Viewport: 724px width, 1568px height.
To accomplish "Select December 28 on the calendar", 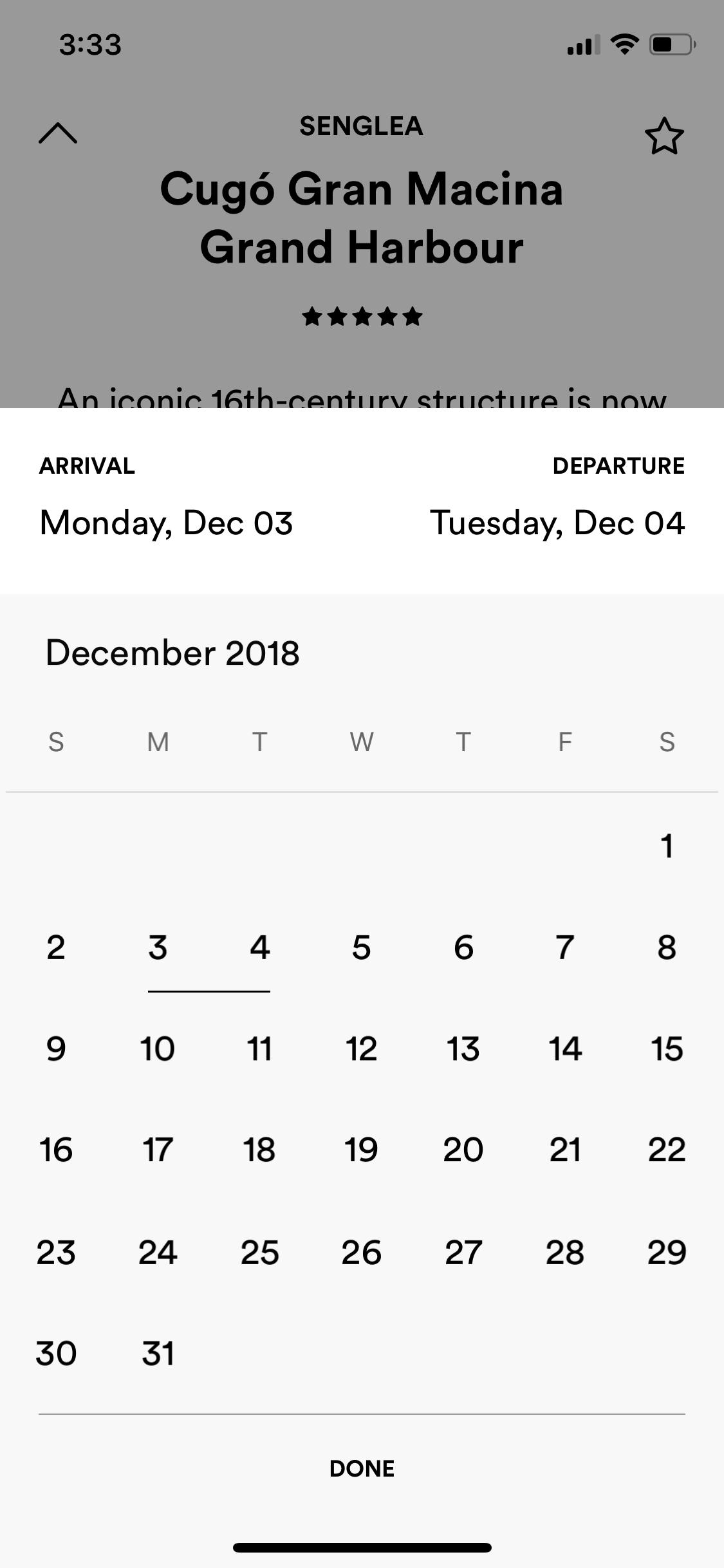I will 565,1252.
